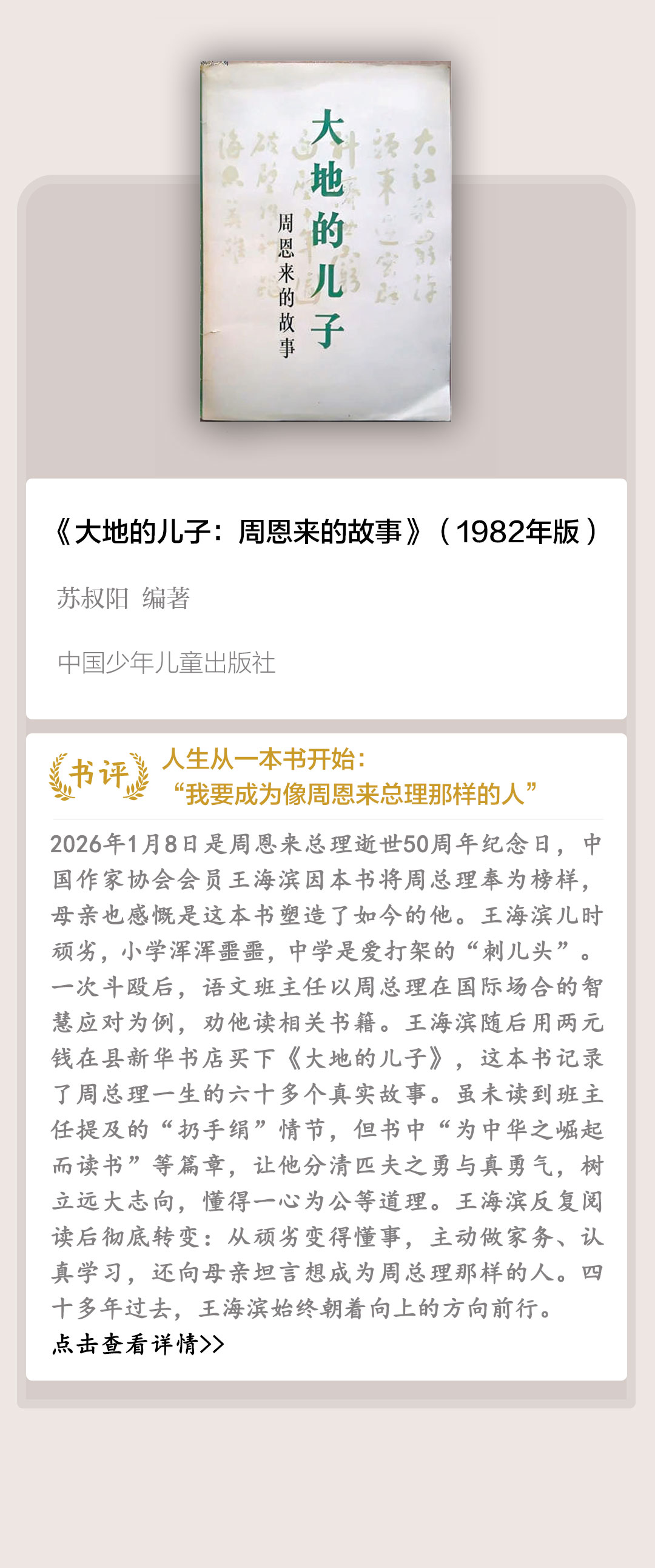Open the 点击查看详情 link
The image size is (655, 1568).
pyautogui.click(x=138, y=1344)
